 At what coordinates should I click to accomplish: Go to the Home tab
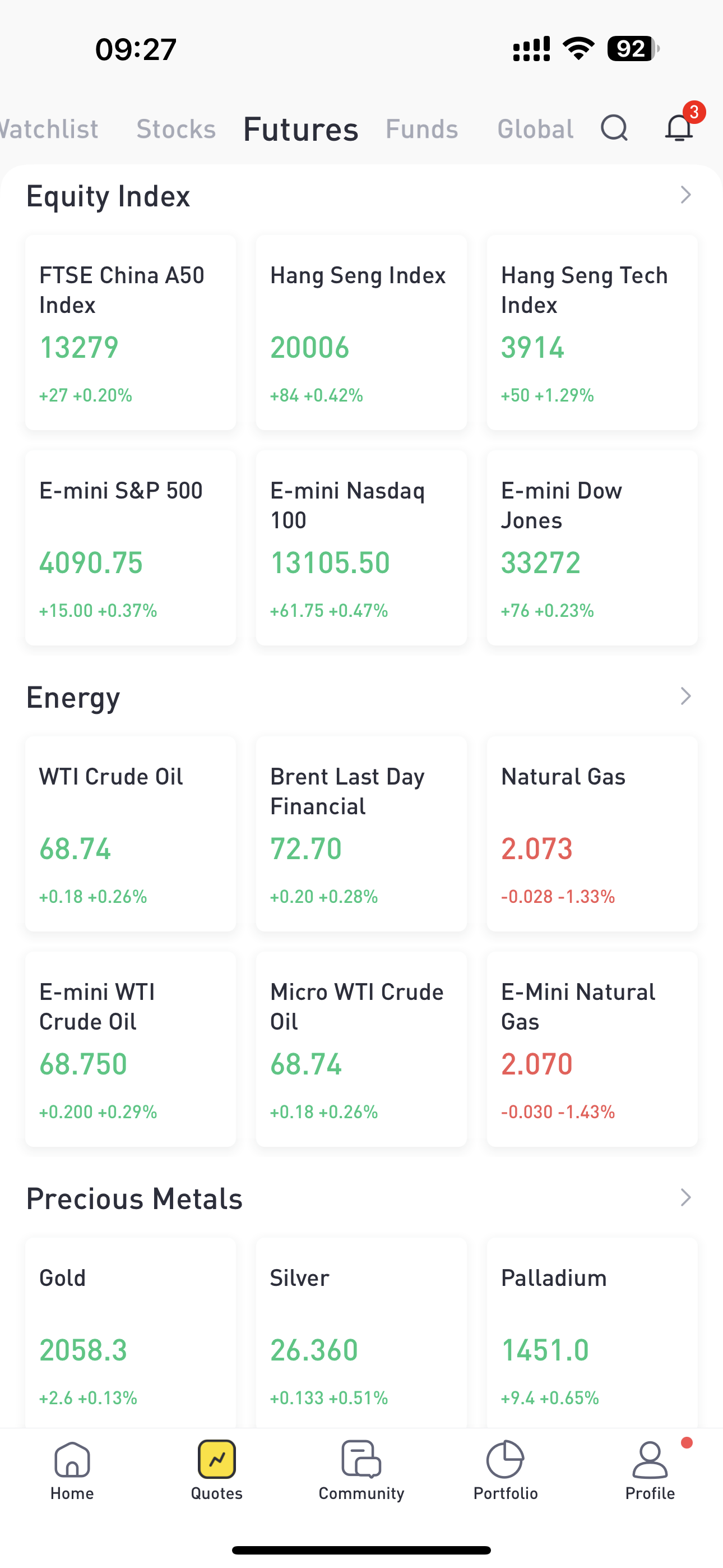coord(72,1470)
